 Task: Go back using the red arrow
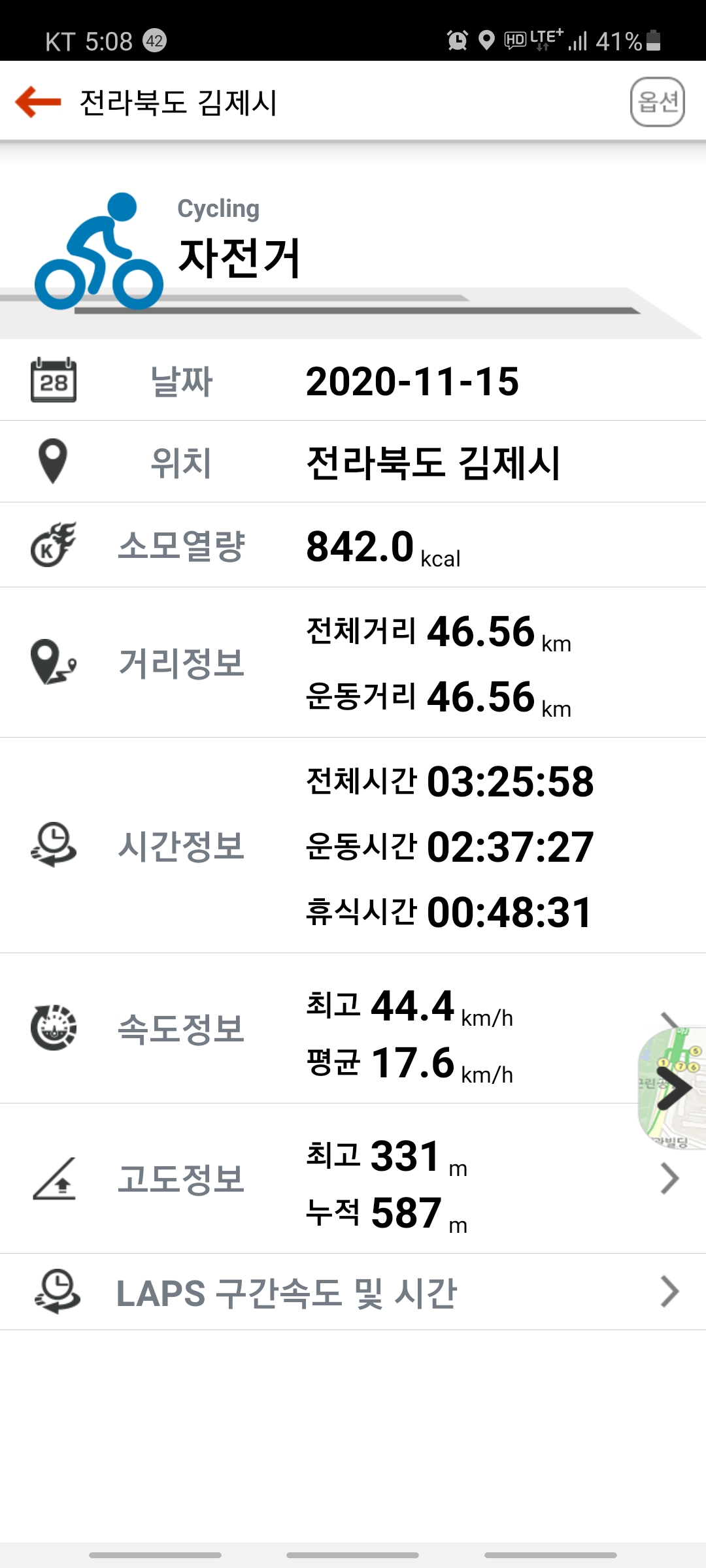pyautogui.click(x=38, y=102)
